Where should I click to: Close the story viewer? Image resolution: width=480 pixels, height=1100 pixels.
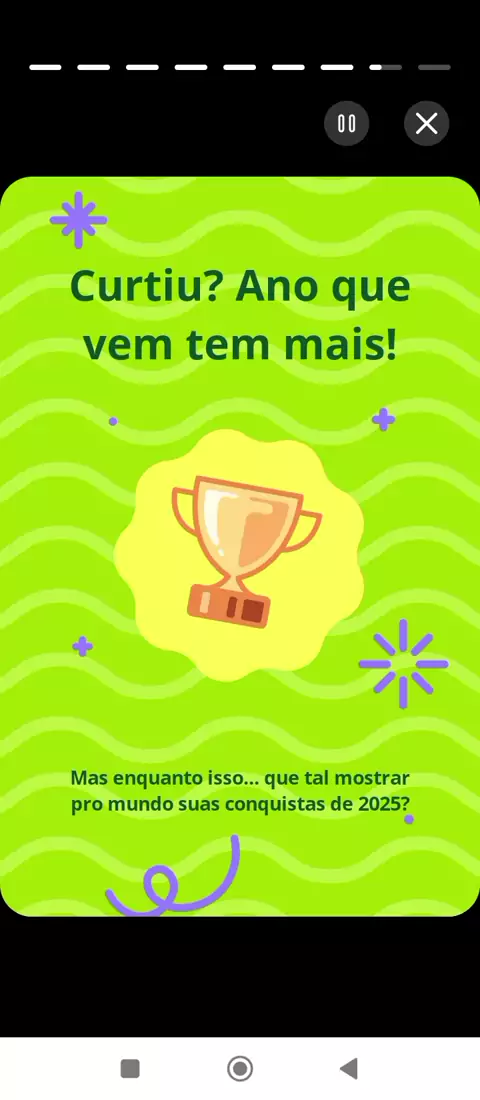[426, 123]
